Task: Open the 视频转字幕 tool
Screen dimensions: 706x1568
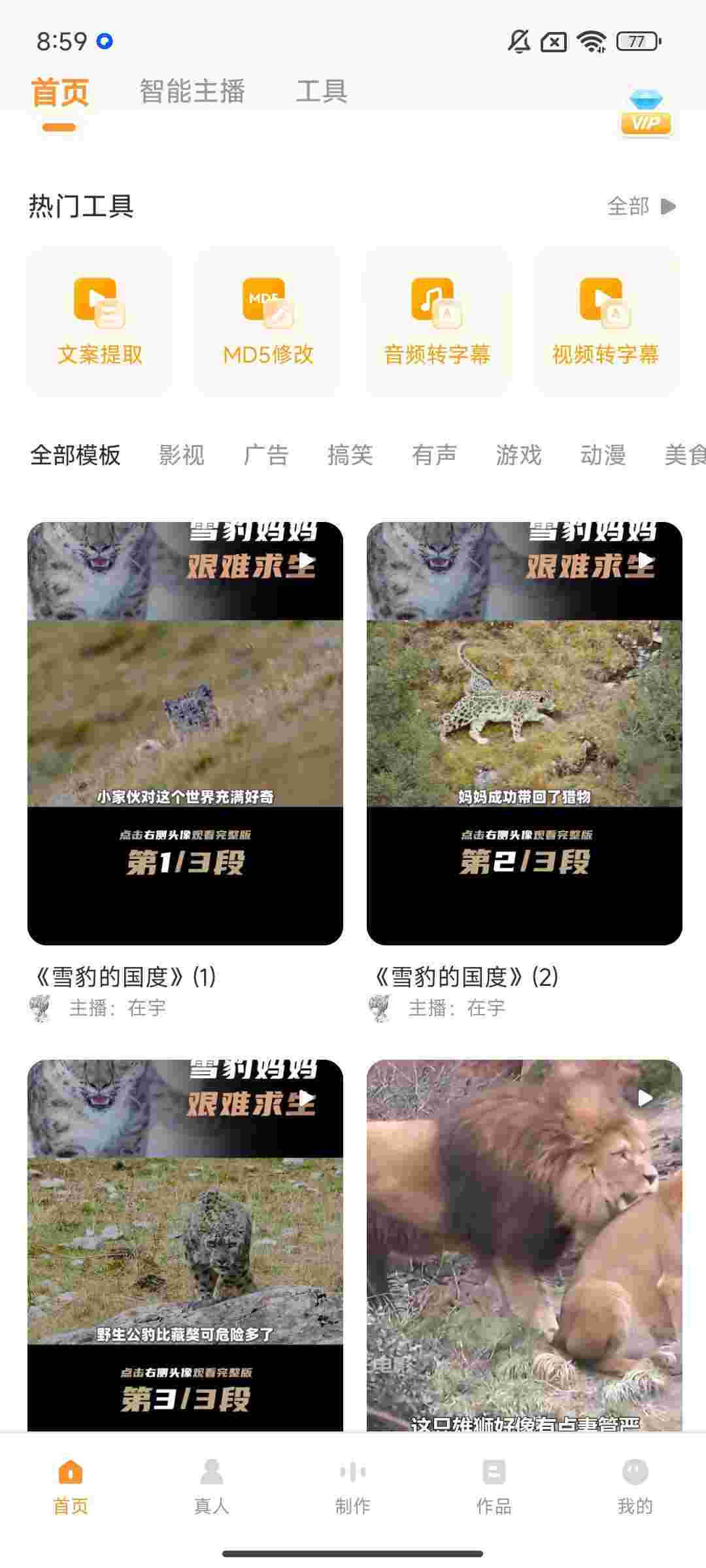Action: point(605,321)
